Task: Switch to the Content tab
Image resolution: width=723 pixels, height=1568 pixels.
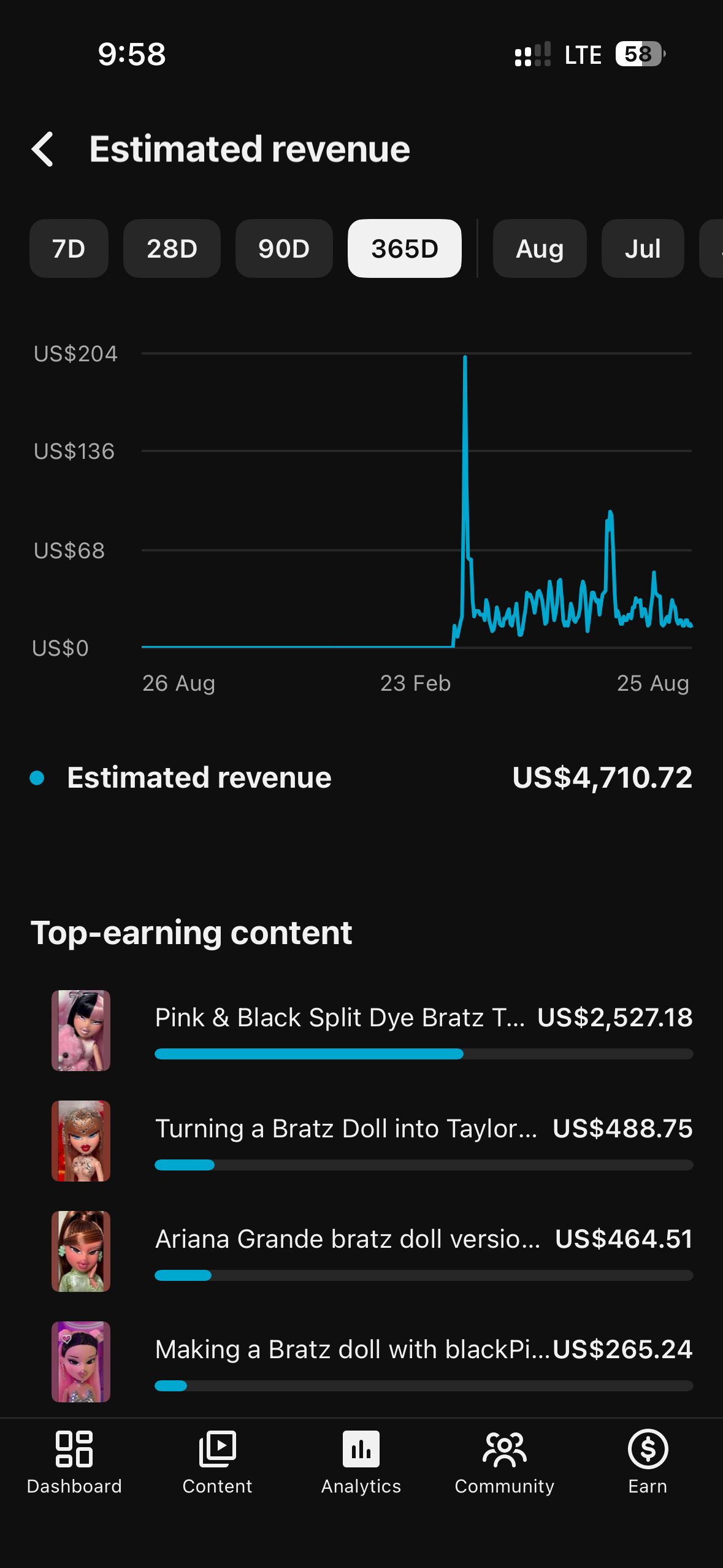Action: (217, 1463)
